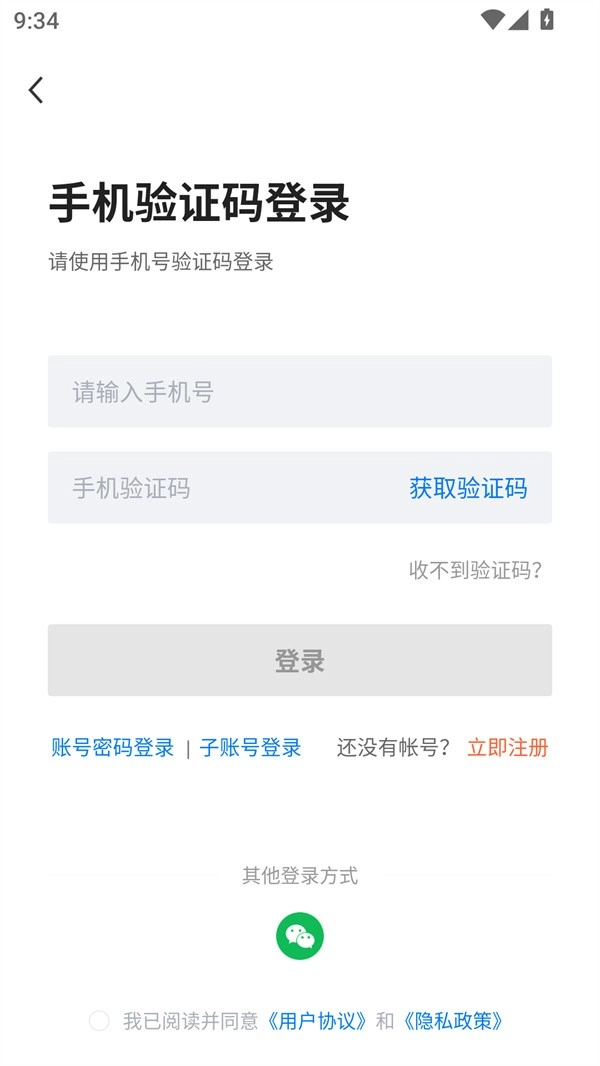Go back using the top arrow

36,90
